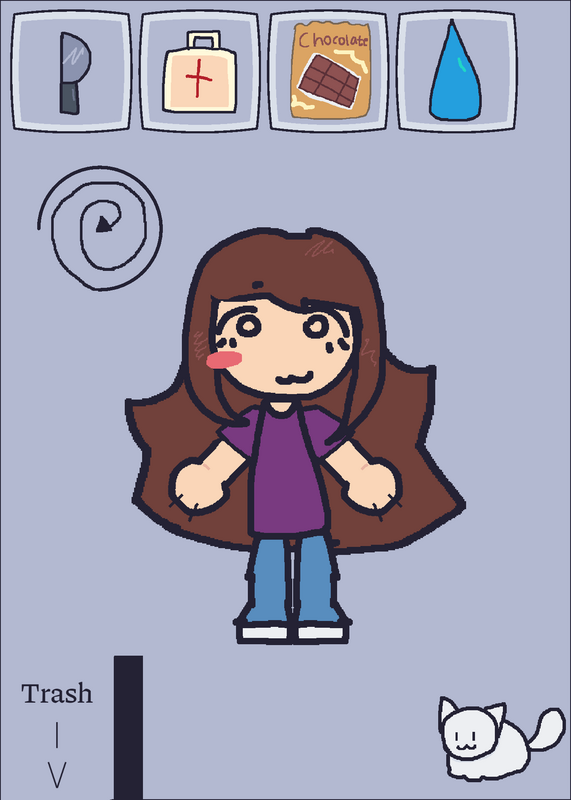
Task: Pick the Chocolate bar item
Action: 328,71
